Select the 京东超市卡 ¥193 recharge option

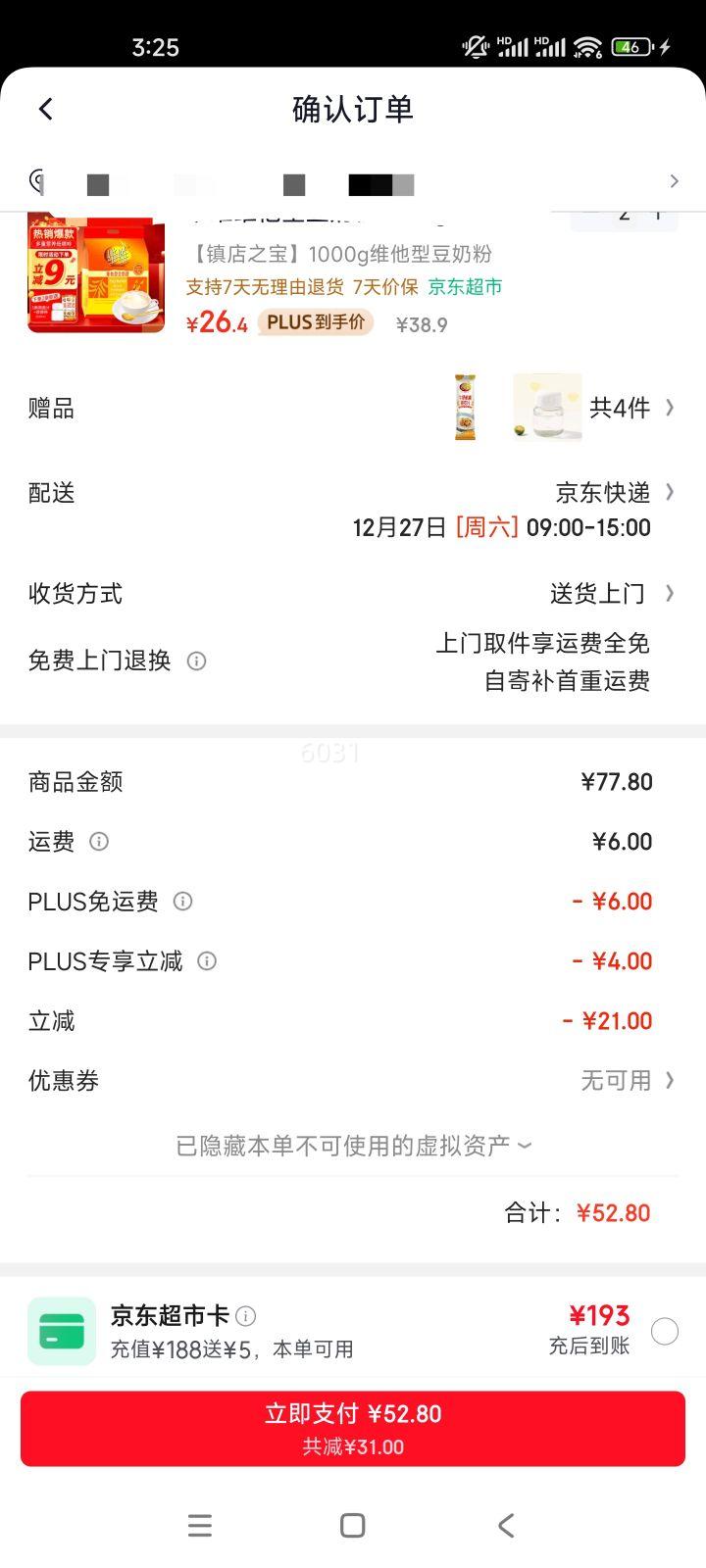coord(665,1332)
